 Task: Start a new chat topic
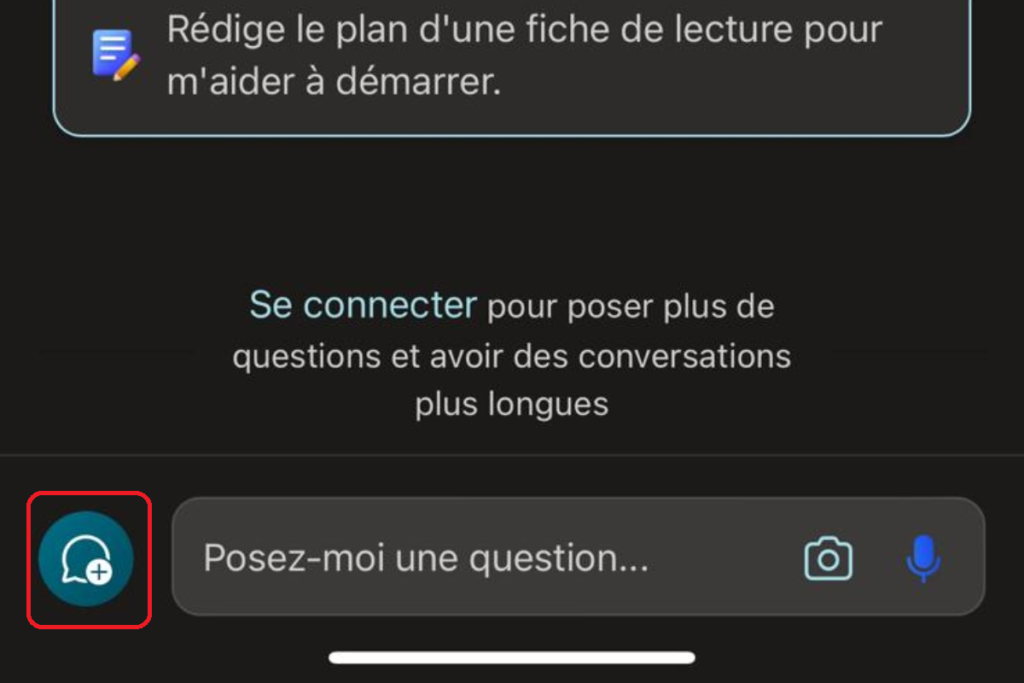pos(86,559)
